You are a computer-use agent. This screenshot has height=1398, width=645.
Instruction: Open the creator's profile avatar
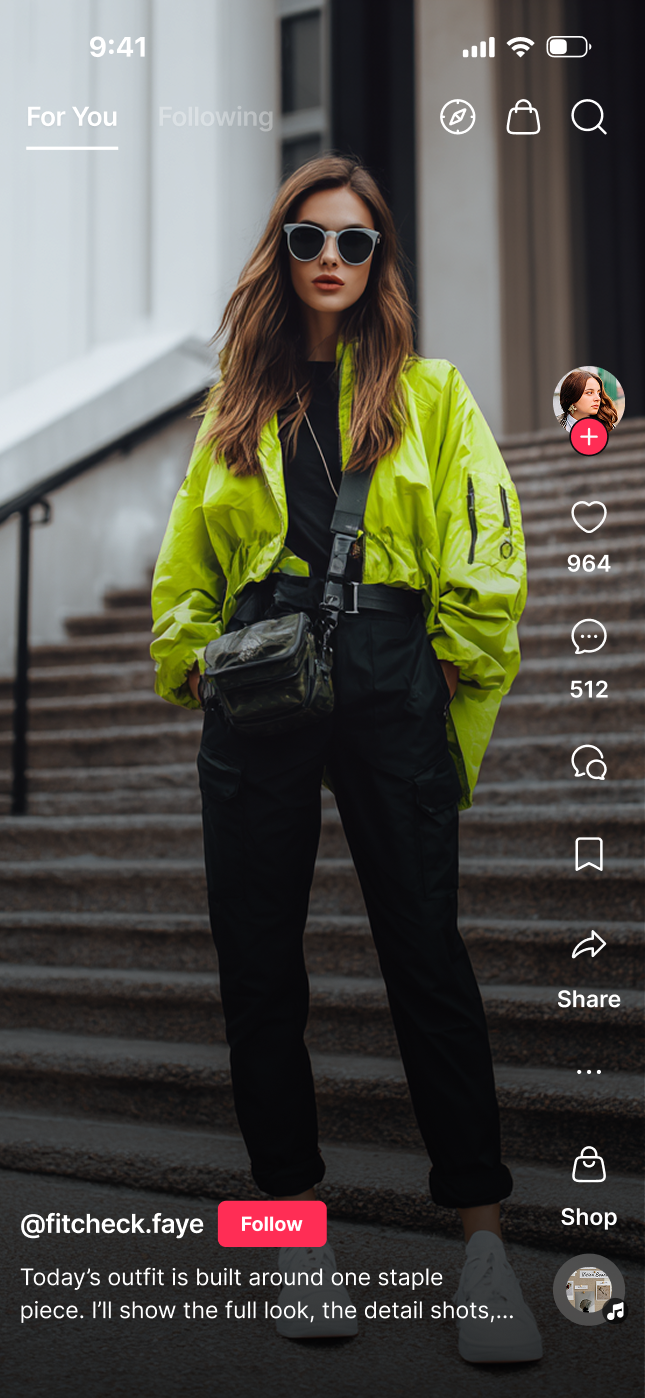click(x=588, y=397)
